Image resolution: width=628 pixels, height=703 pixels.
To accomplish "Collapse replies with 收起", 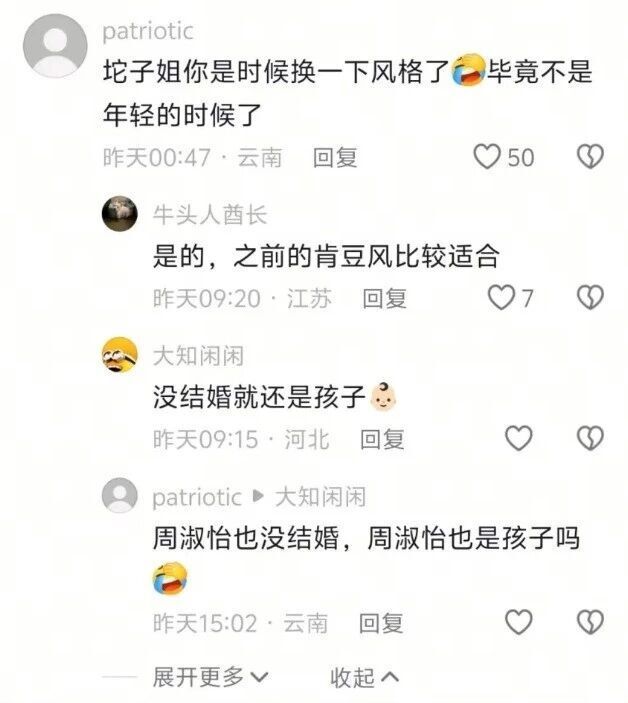I will click(x=365, y=677).
